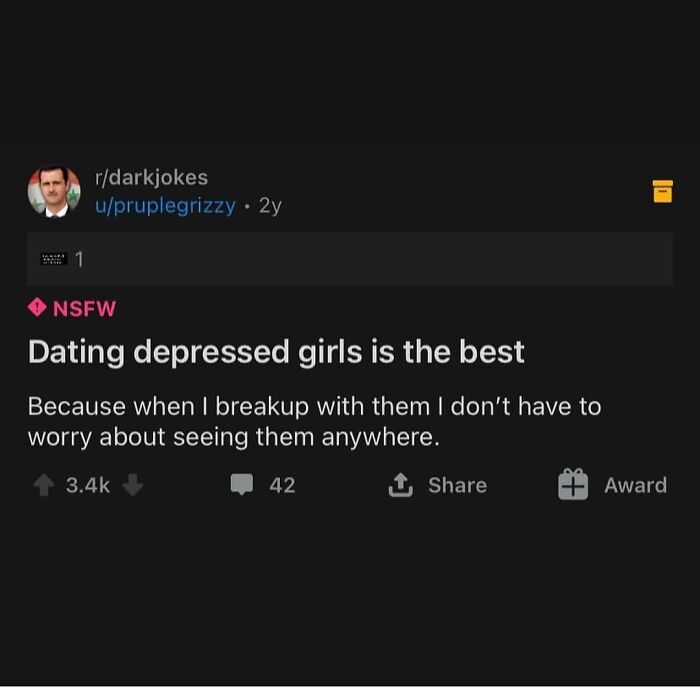Give an Award to this post
The height and width of the screenshot is (700, 700).
point(612,485)
